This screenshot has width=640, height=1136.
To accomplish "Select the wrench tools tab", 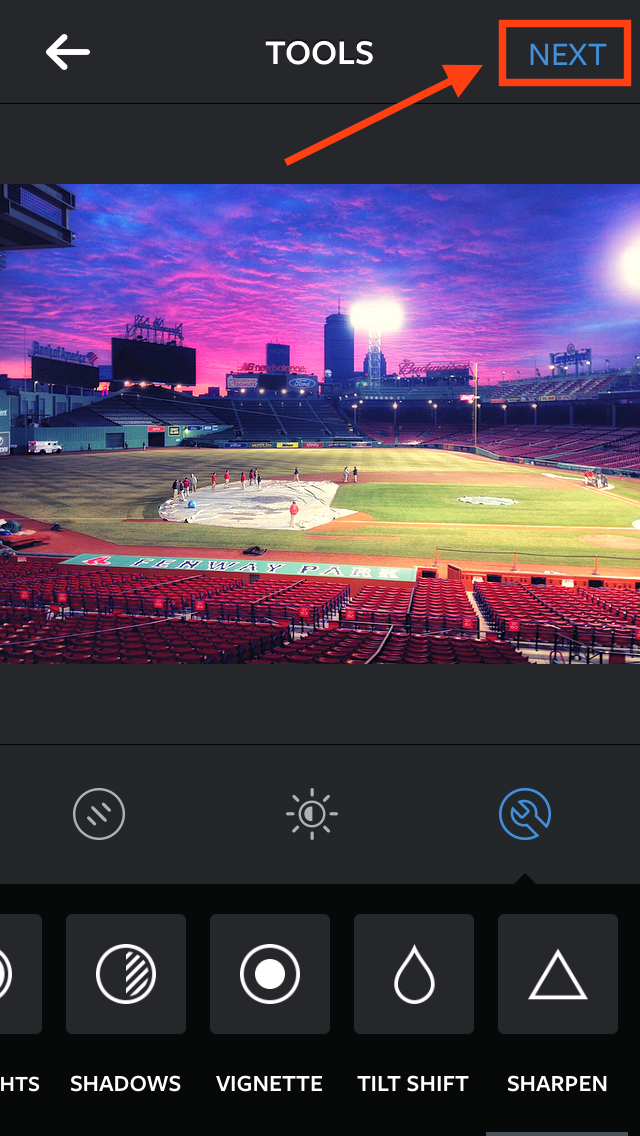I will pos(525,814).
